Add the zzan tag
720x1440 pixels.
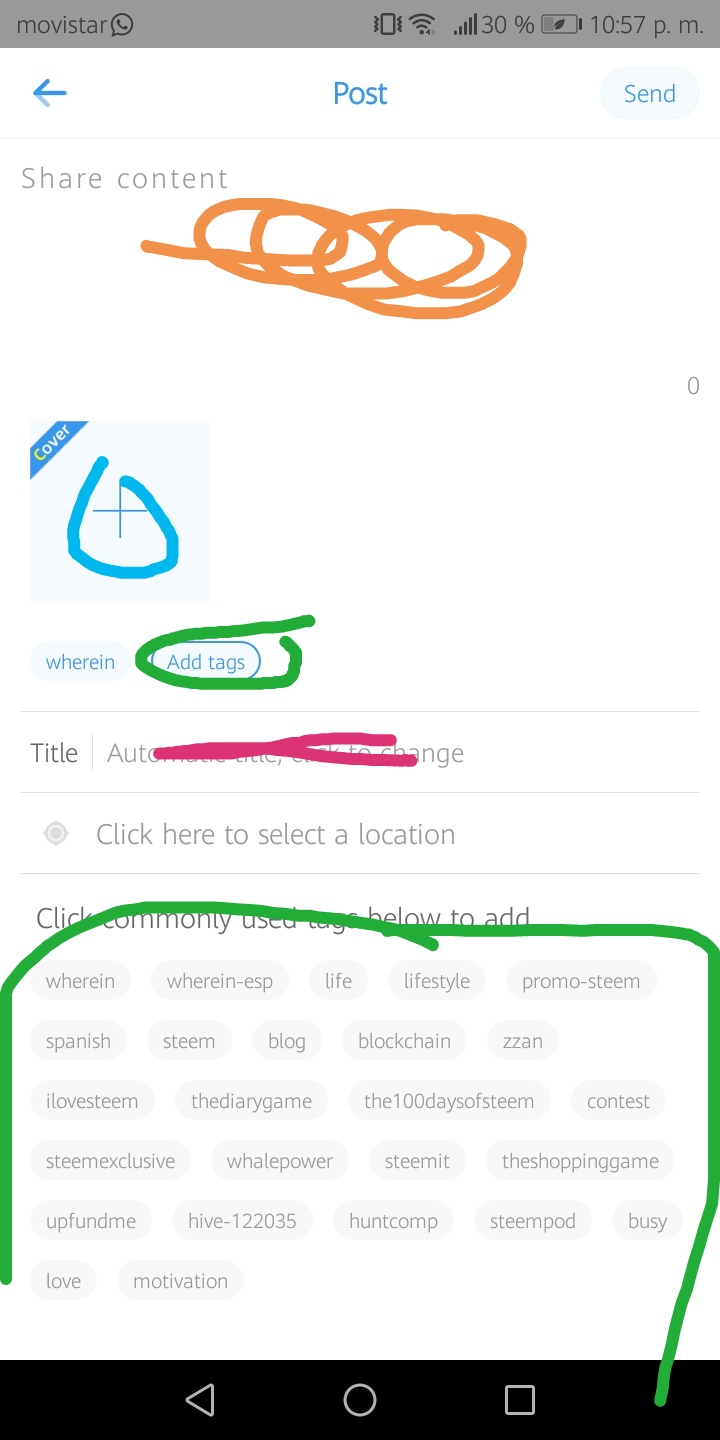click(x=522, y=1041)
